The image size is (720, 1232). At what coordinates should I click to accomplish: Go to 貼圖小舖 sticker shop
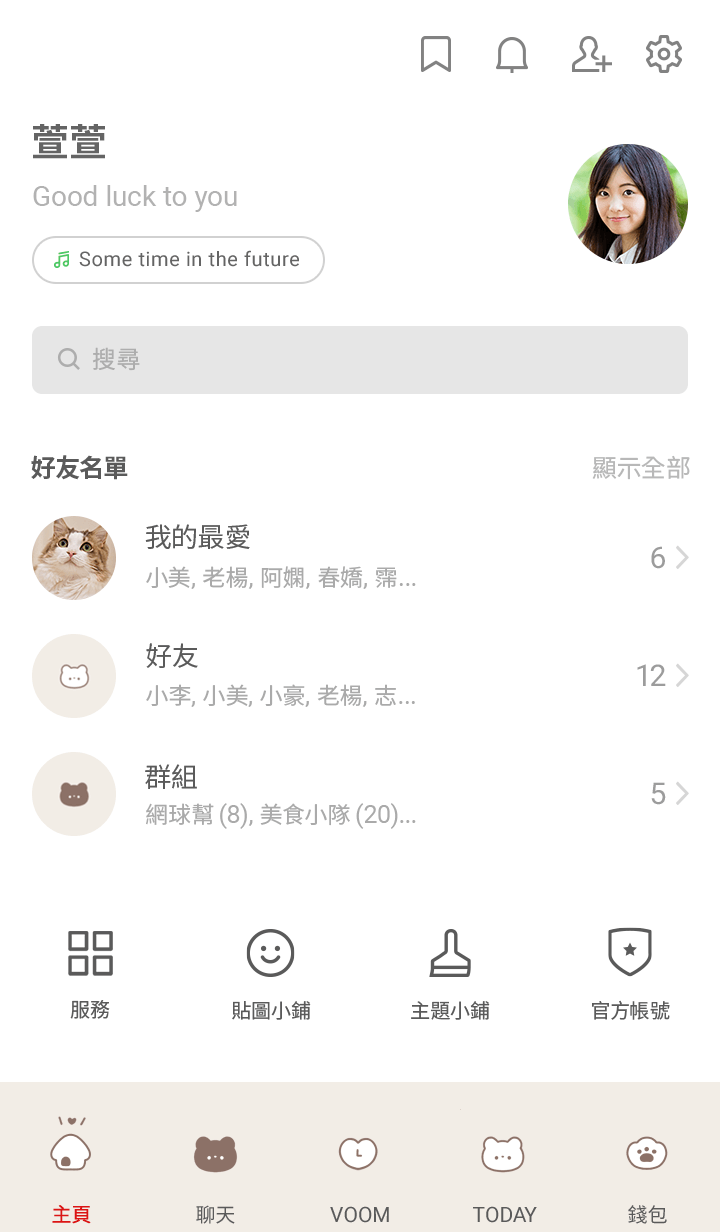click(270, 974)
